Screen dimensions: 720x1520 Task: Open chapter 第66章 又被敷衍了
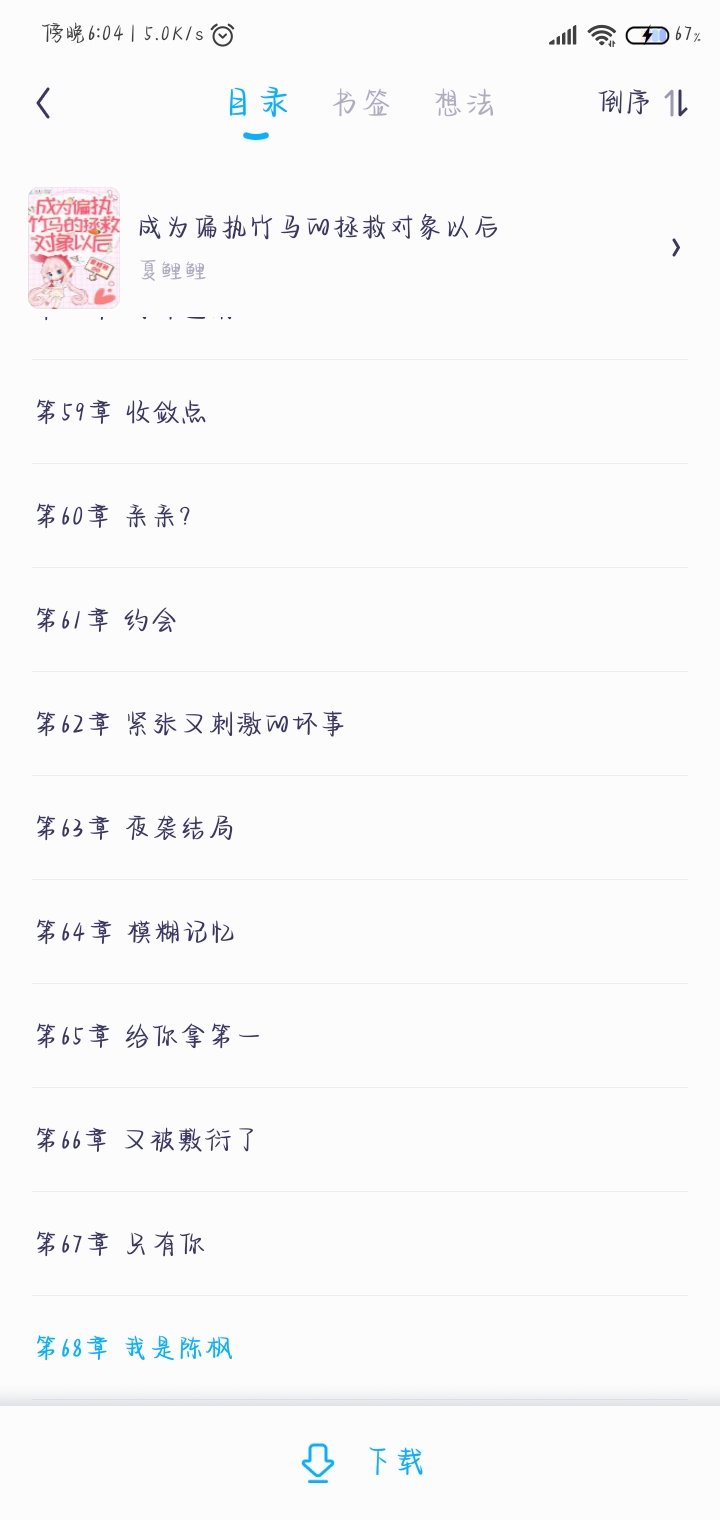click(360, 1140)
